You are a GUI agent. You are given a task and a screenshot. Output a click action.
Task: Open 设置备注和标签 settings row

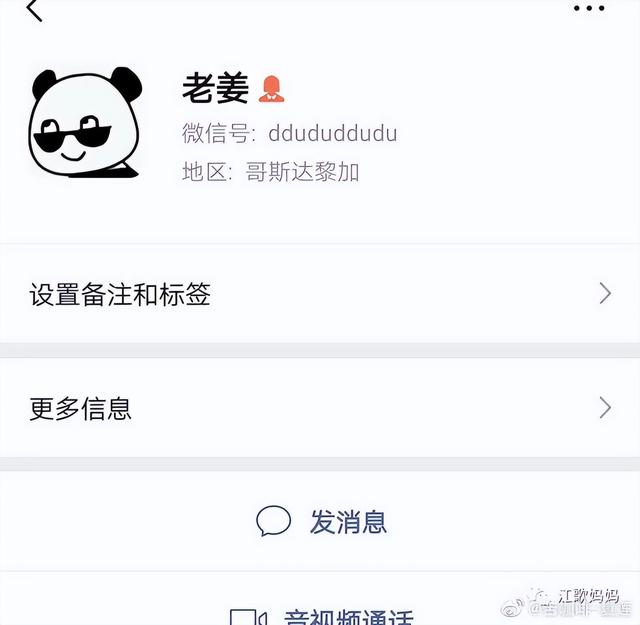[320, 294]
